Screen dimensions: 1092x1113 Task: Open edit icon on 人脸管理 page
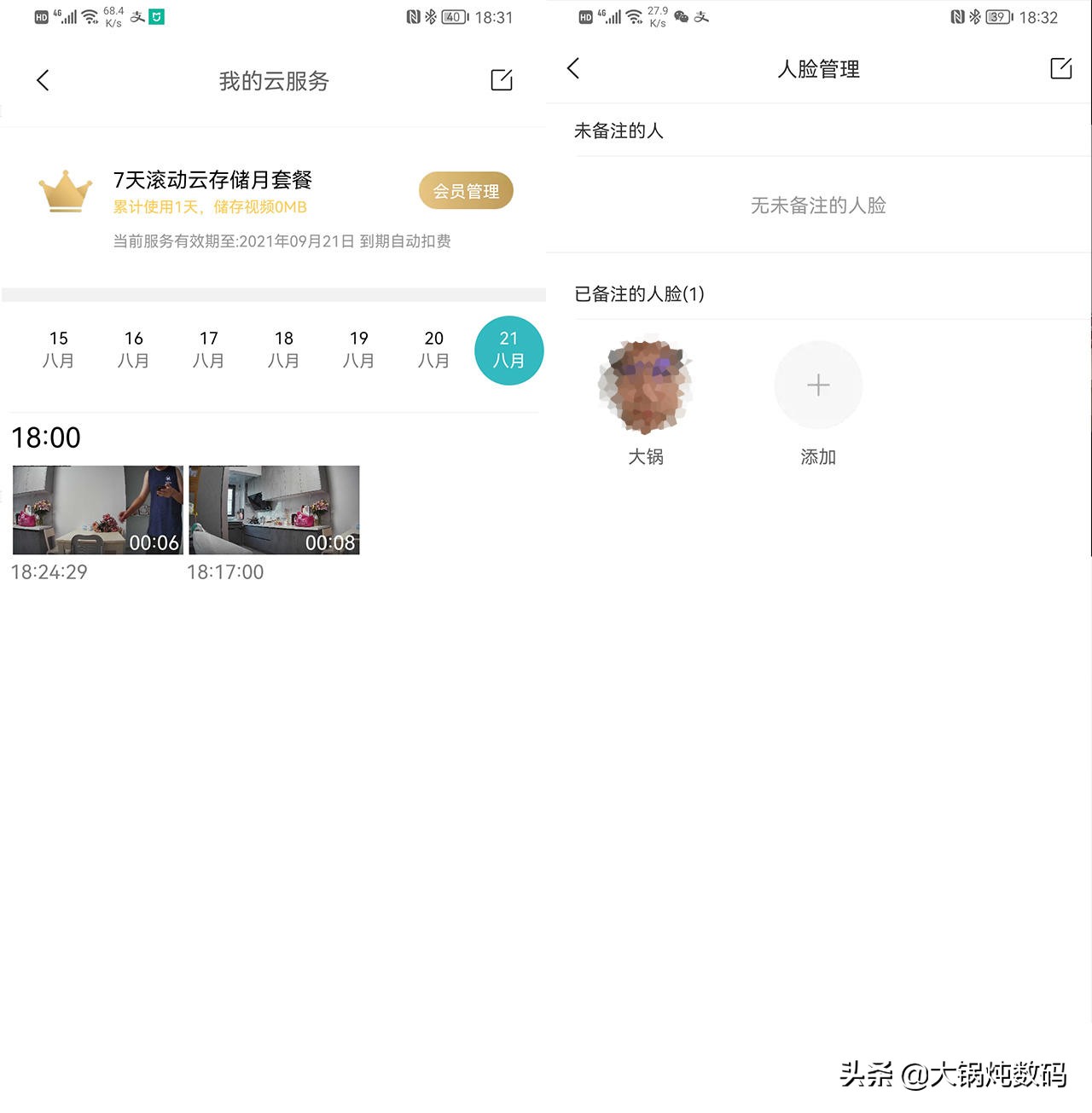(1060, 69)
